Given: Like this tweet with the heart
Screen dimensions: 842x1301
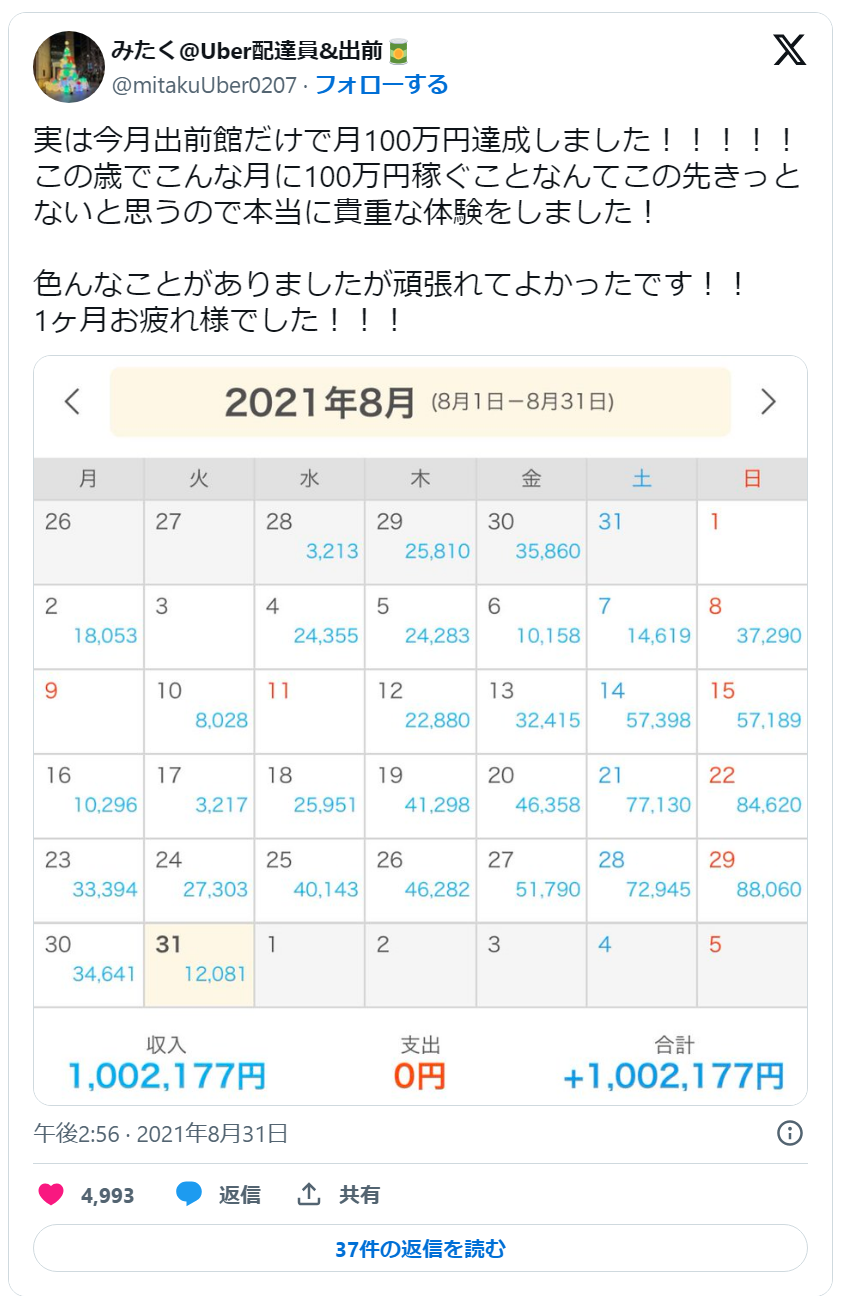Looking at the screenshot, I should 51,1194.
